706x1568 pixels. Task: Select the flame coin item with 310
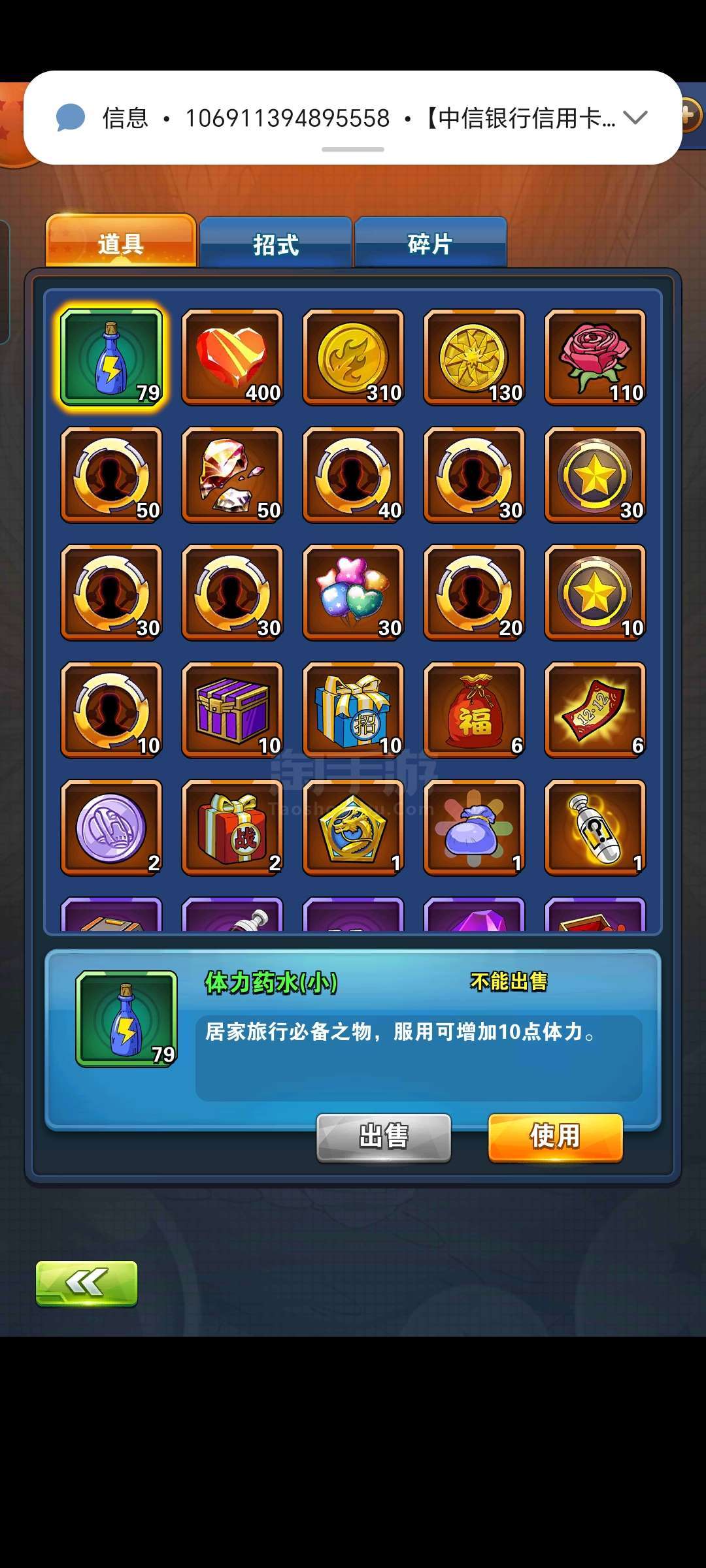354,357
